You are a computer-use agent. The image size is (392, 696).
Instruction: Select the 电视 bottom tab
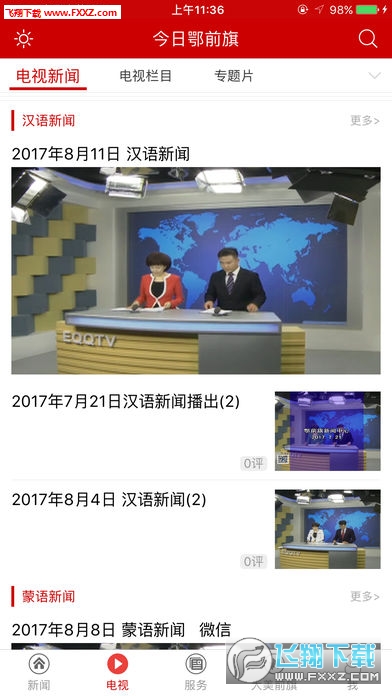pyautogui.click(x=117, y=672)
